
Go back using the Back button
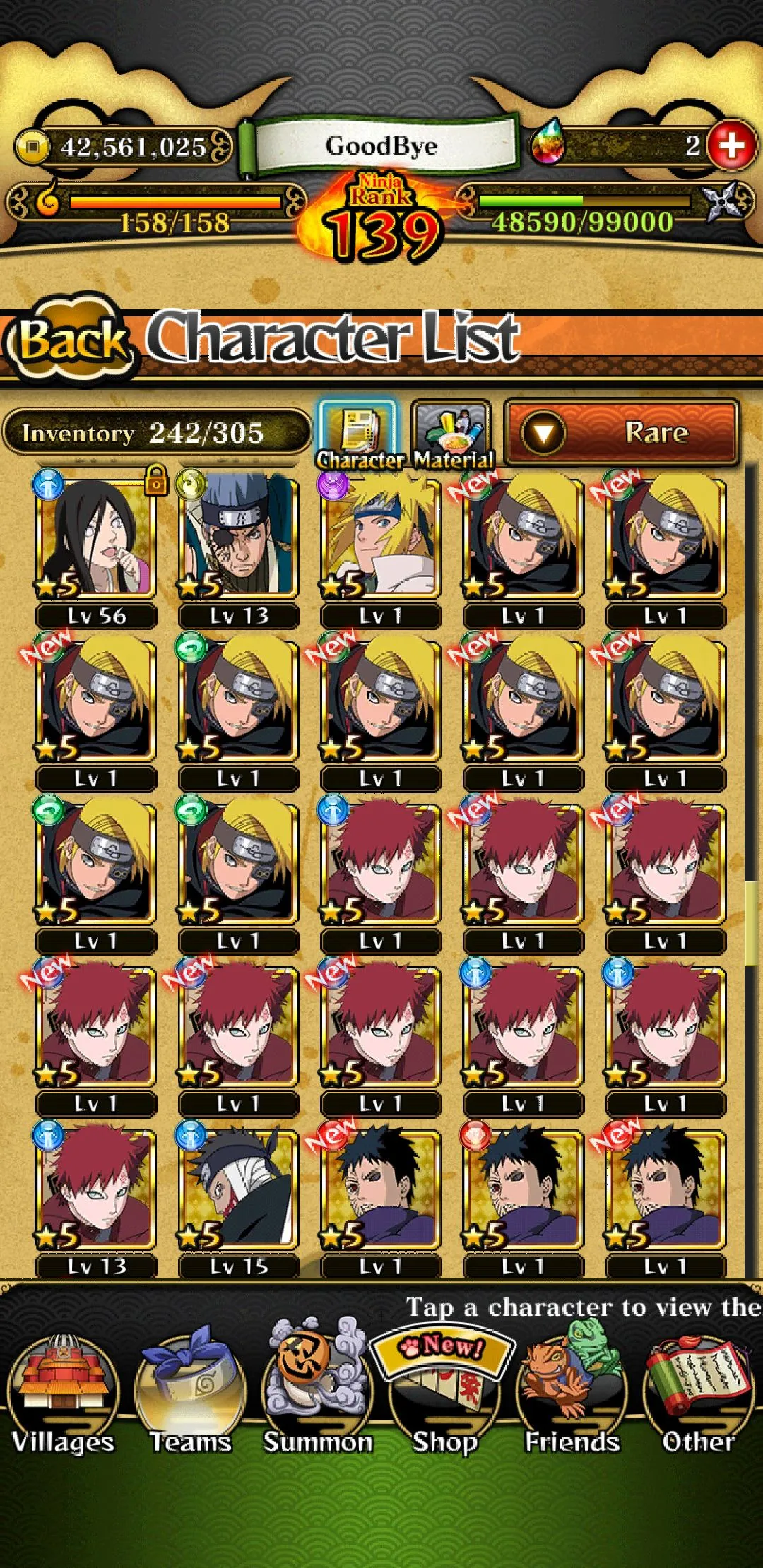[x=71, y=340]
